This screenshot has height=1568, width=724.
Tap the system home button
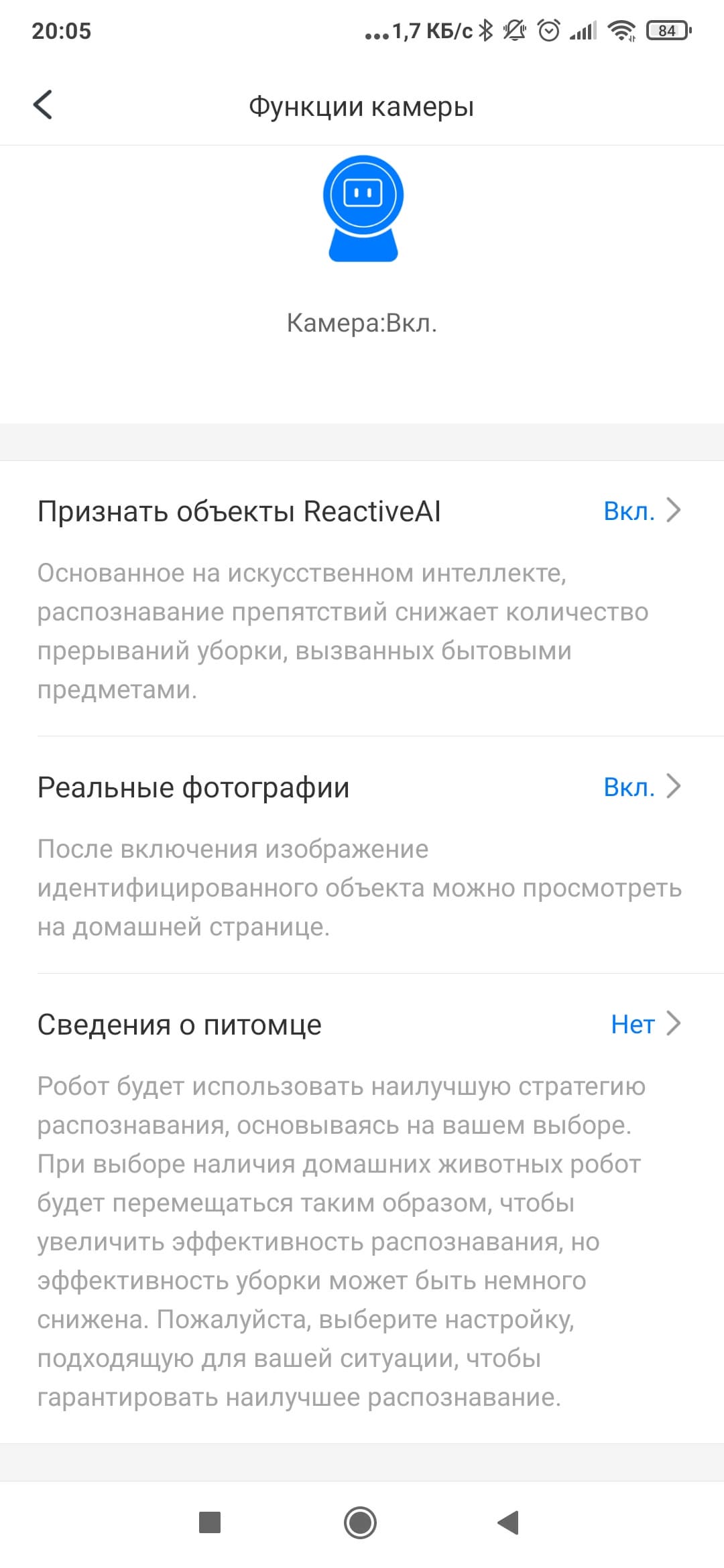point(361,1522)
